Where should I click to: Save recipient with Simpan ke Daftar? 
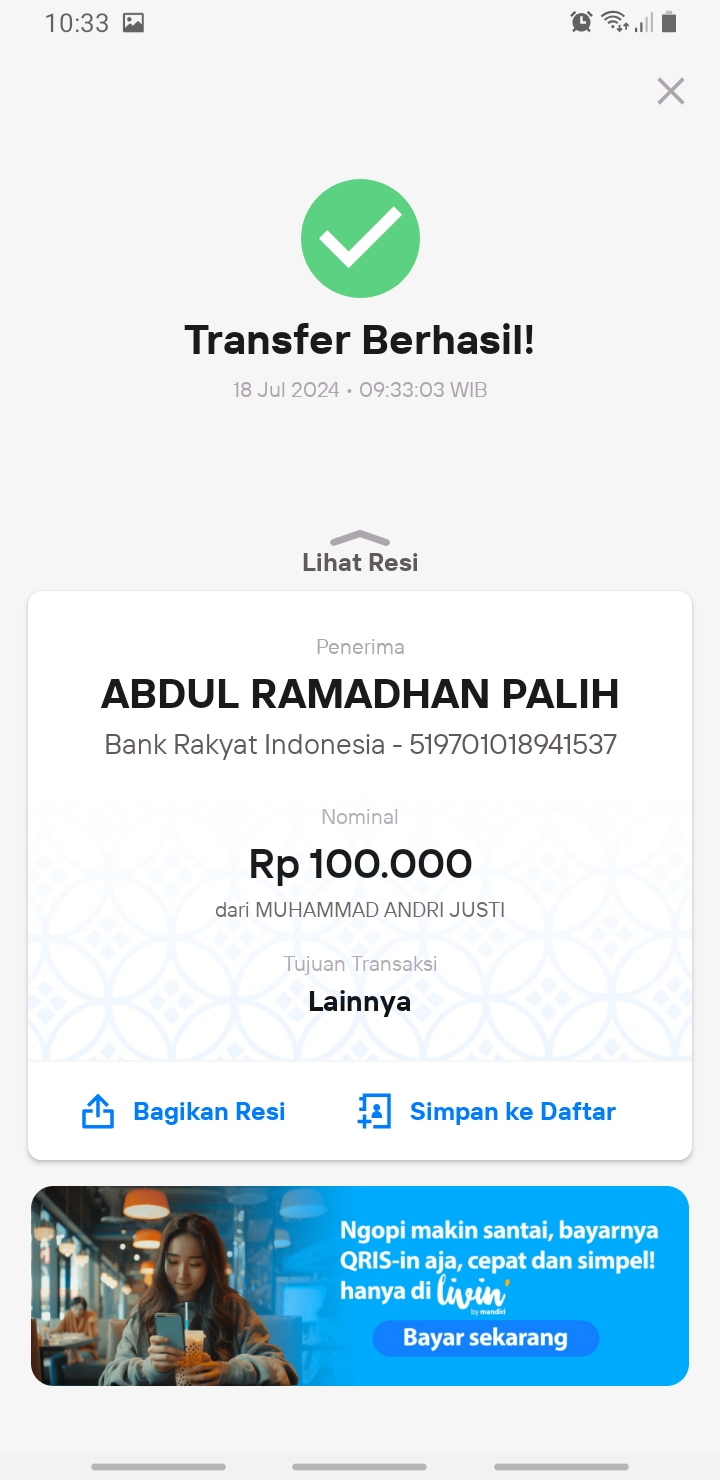pyautogui.click(x=487, y=1111)
